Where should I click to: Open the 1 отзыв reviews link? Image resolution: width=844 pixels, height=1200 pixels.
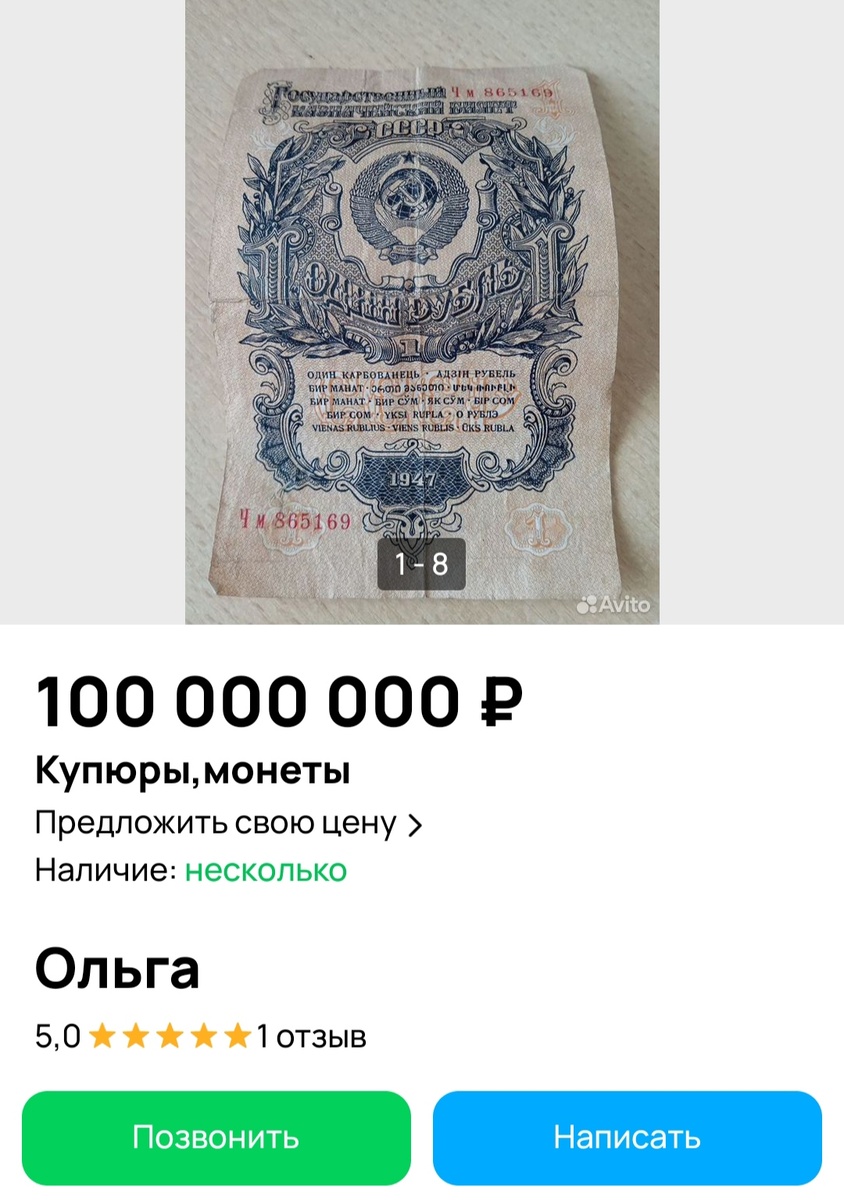pyautogui.click(x=312, y=1036)
